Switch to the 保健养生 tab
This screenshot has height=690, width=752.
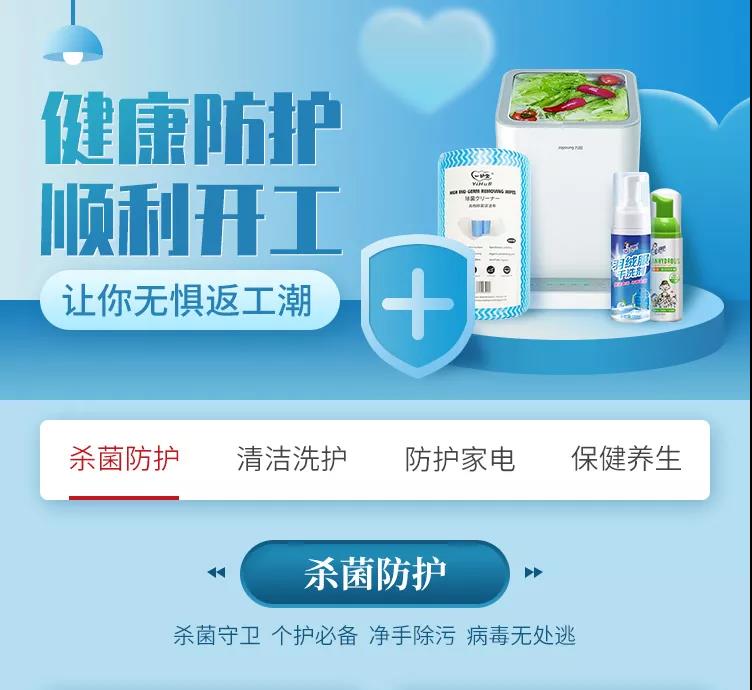coord(626,459)
